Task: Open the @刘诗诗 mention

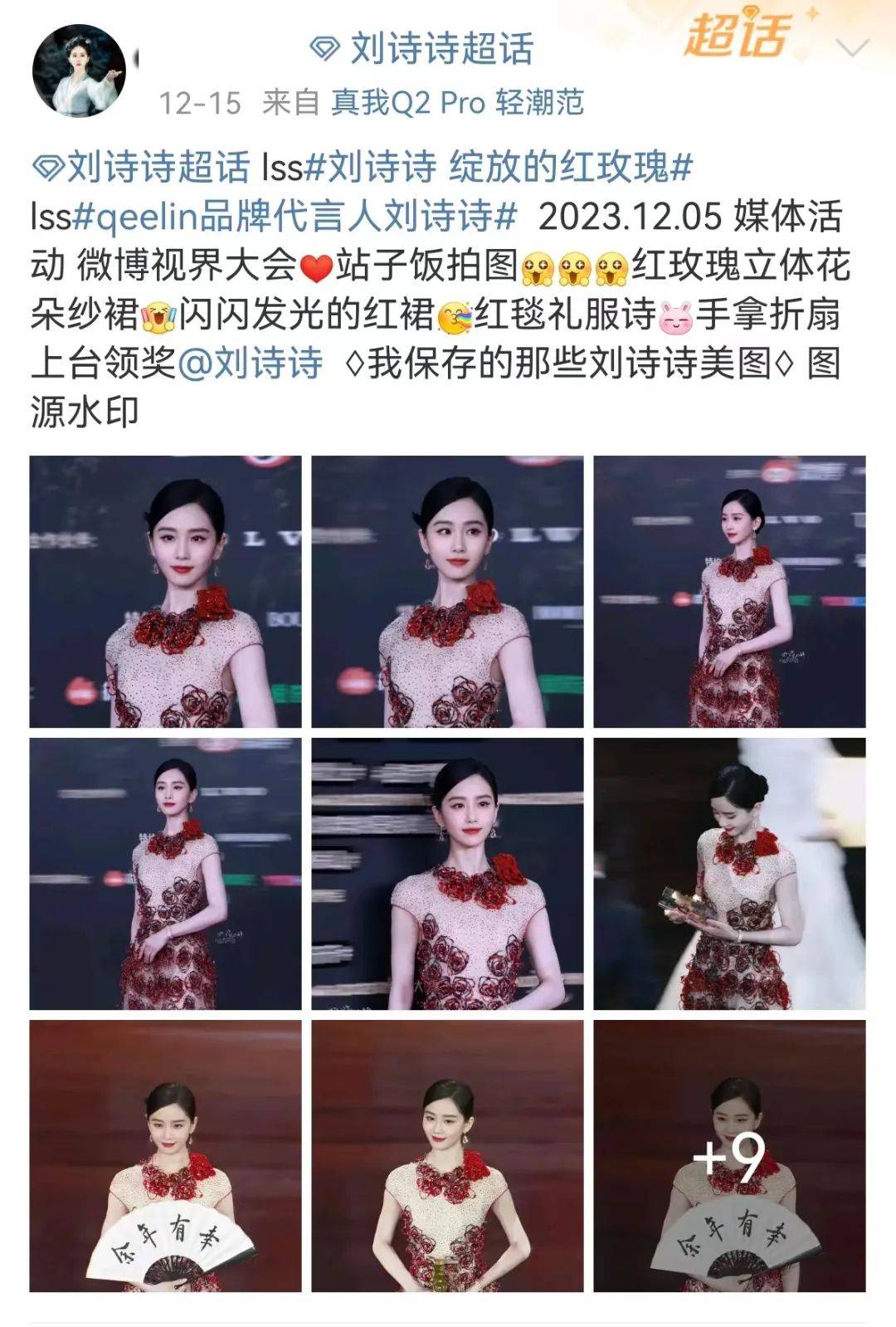Action: 250,363
